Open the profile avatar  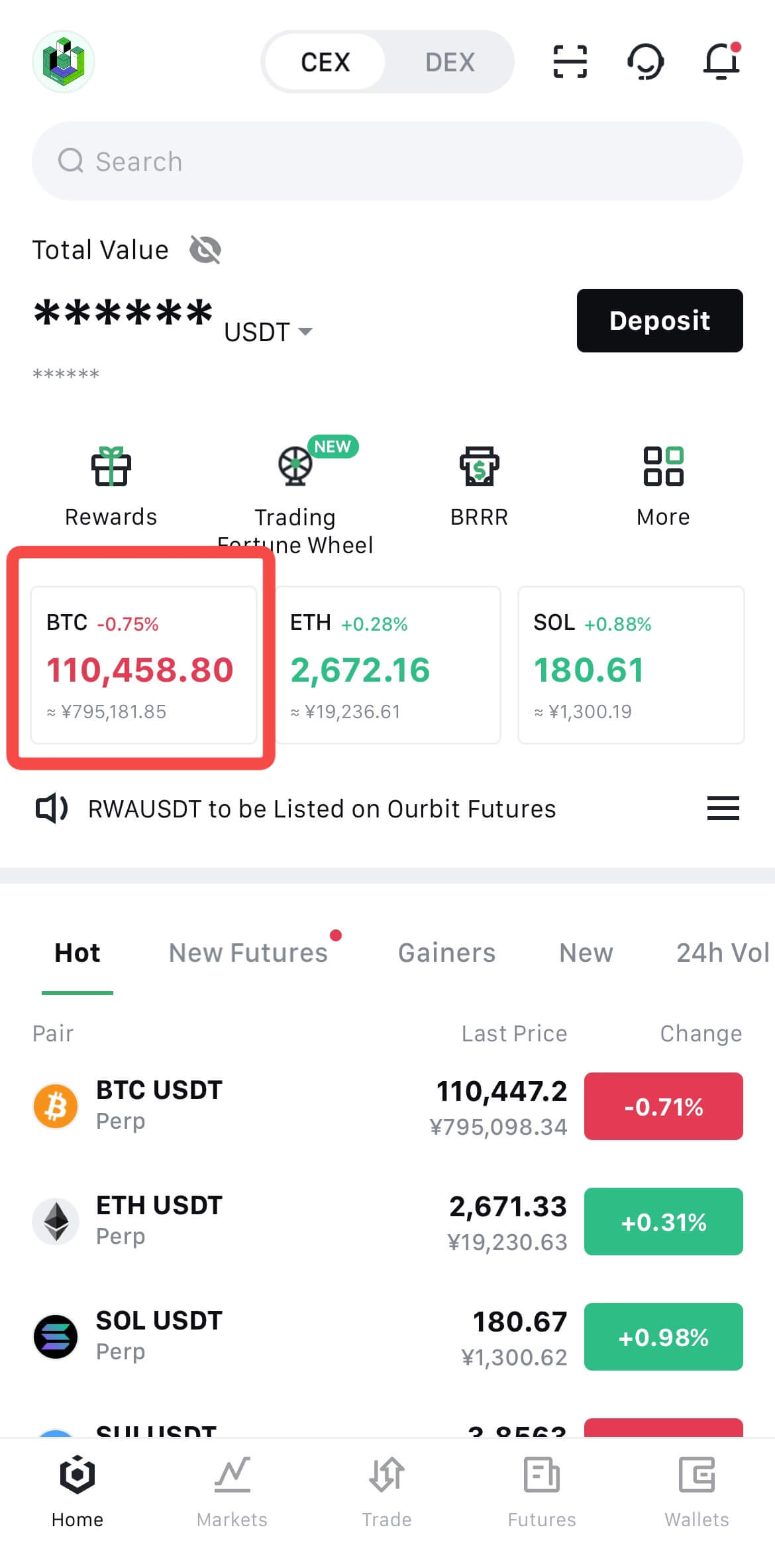click(64, 62)
